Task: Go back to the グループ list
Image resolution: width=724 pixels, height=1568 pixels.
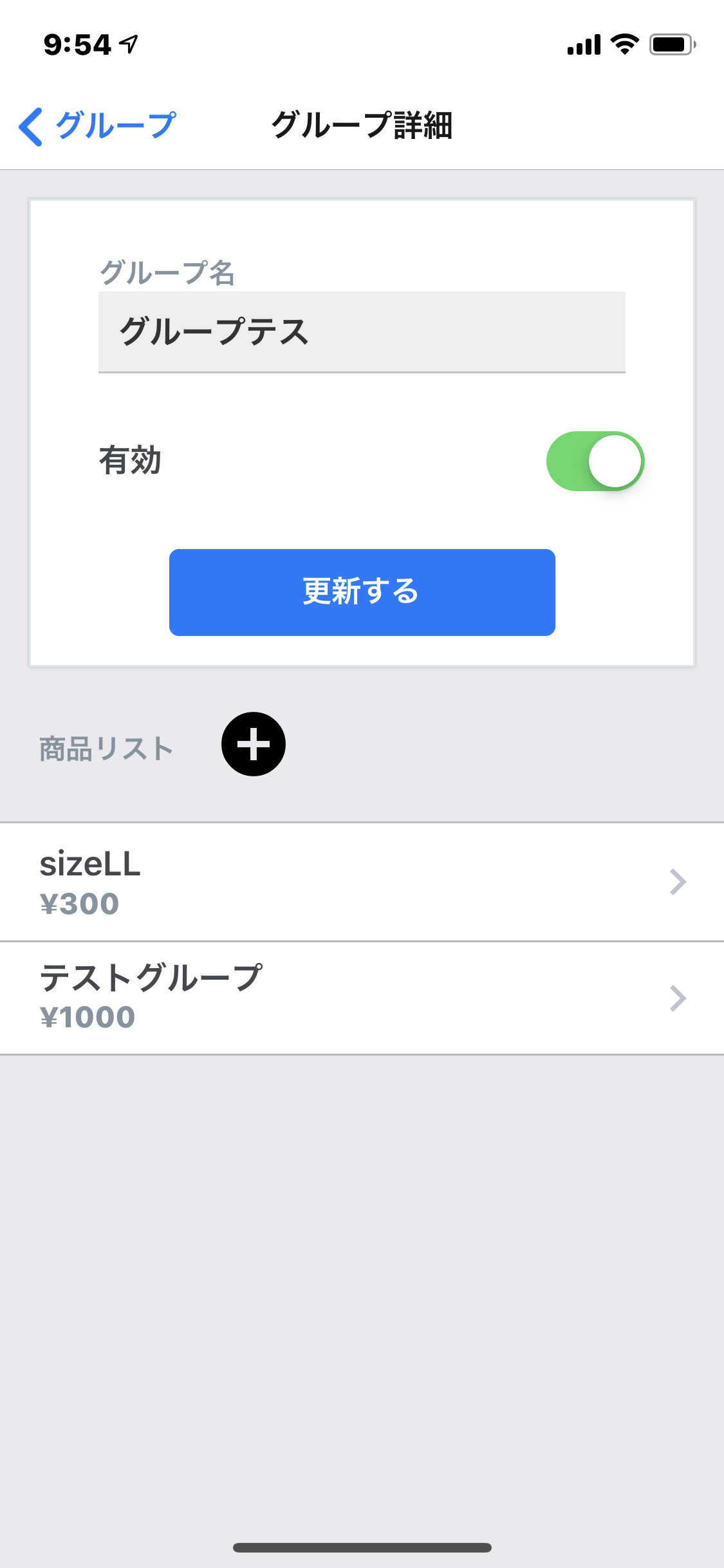Action: click(97, 126)
